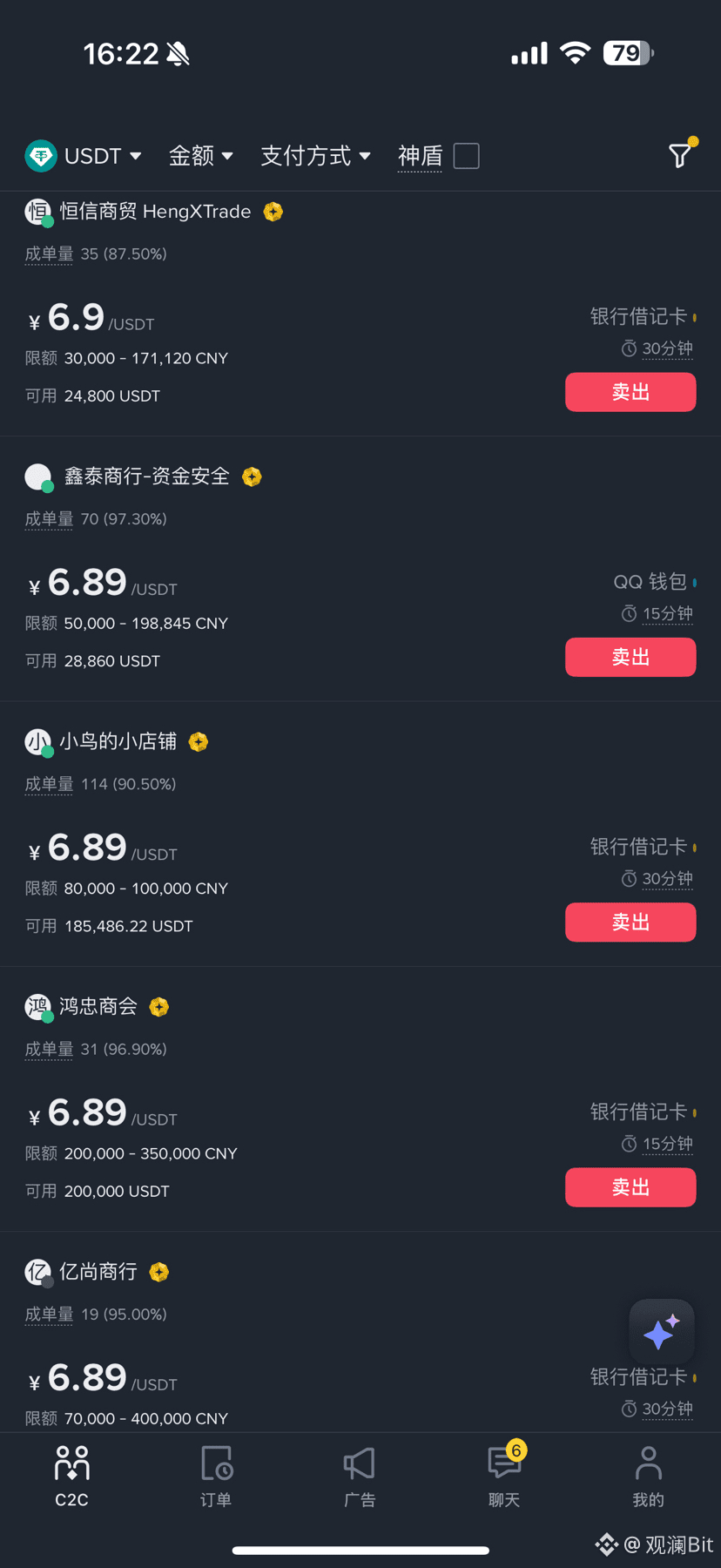Image resolution: width=721 pixels, height=1568 pixels.
Task: Open merchant 小鸟的小店铺 profile
Action: pos(118,741)
